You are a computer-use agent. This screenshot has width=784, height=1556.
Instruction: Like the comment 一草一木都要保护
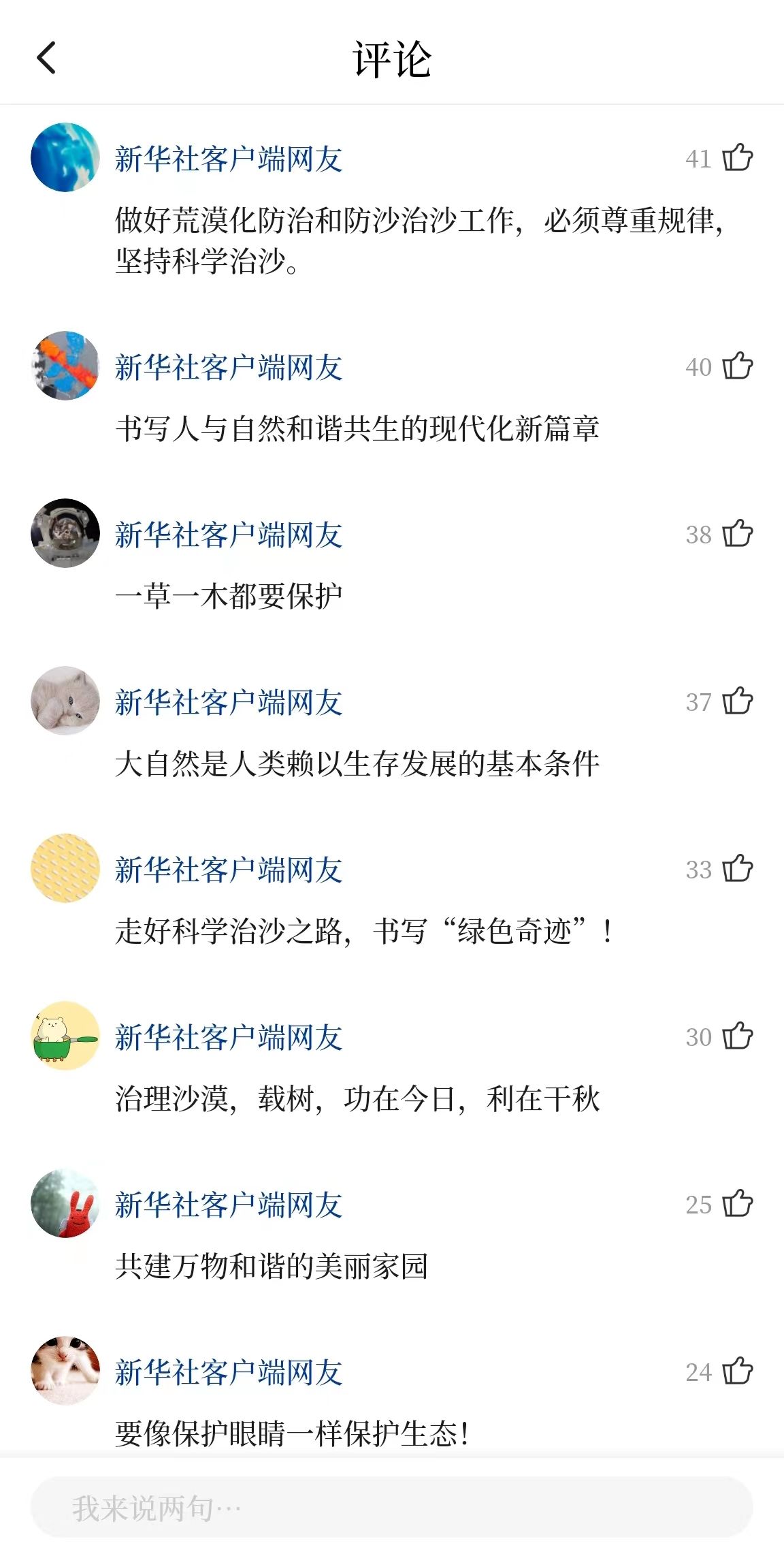click(x=738, y=534)
